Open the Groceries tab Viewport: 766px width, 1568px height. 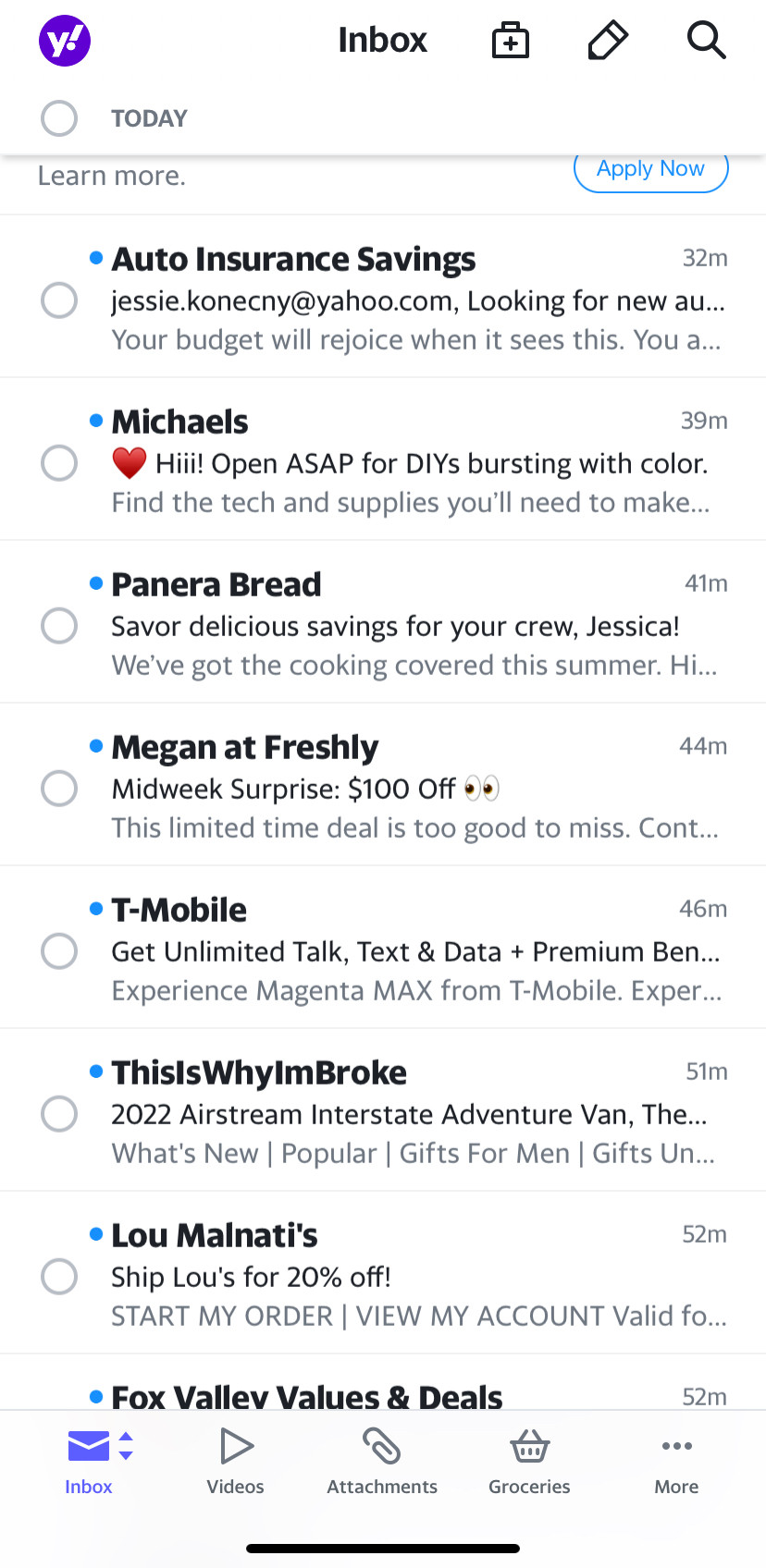click(x=529, y=1461)
